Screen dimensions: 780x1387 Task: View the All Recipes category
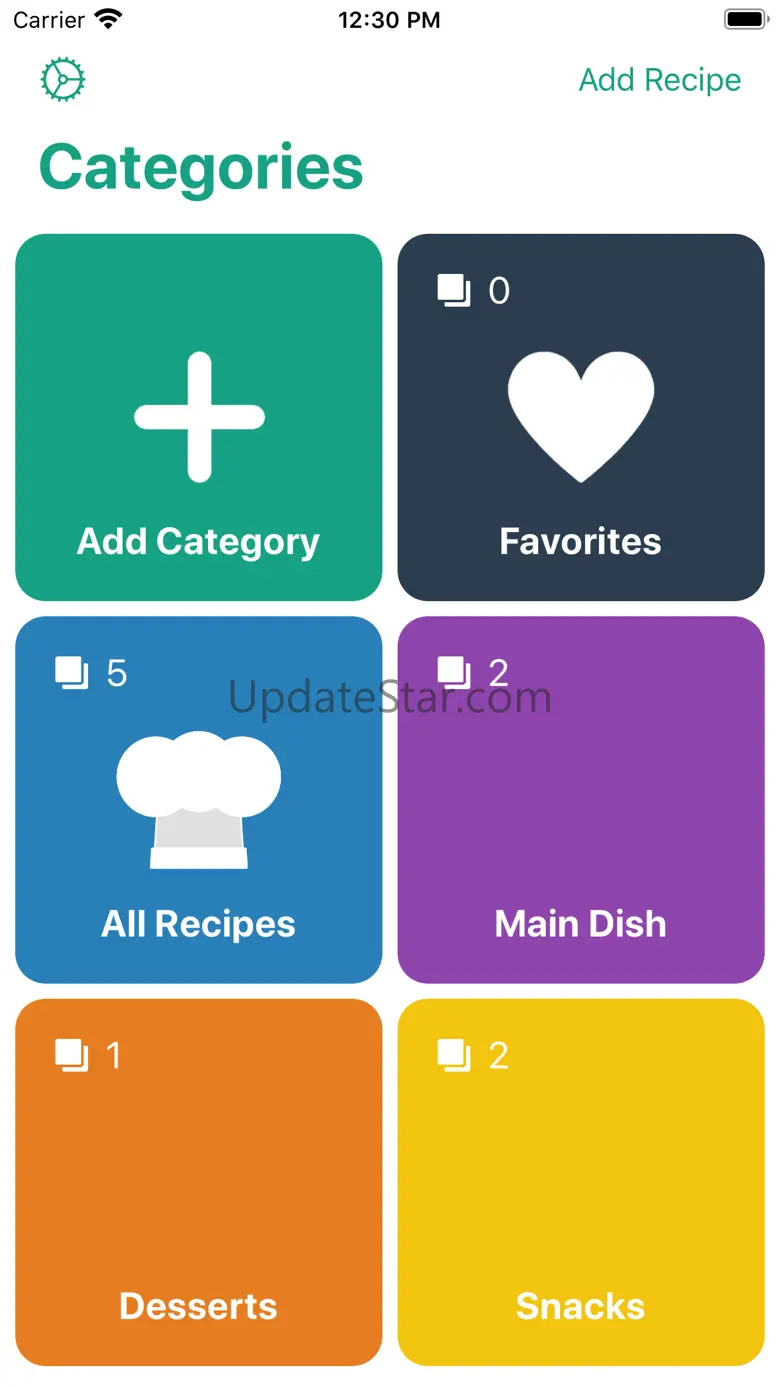point(199,800)
